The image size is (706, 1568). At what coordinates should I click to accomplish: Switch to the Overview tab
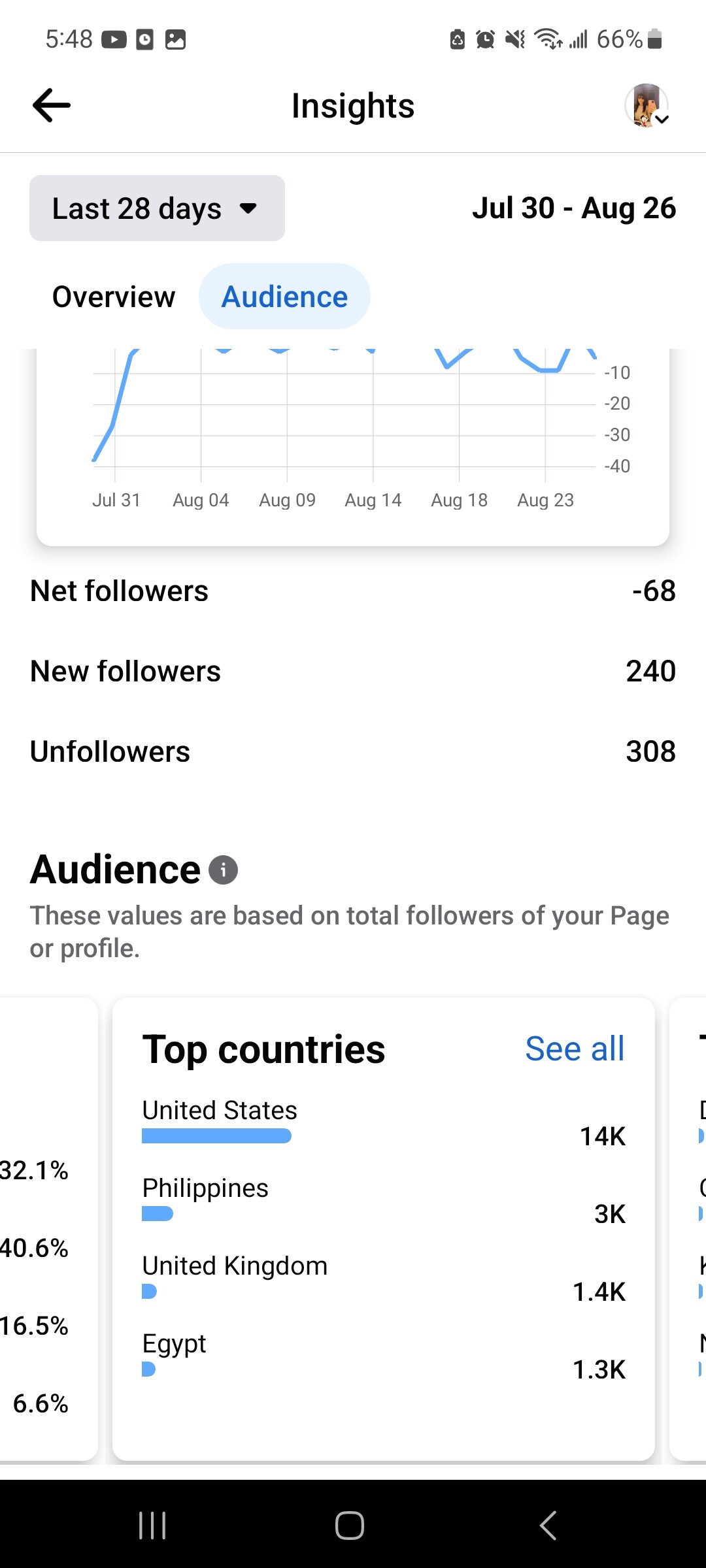(x=114, y=297)
